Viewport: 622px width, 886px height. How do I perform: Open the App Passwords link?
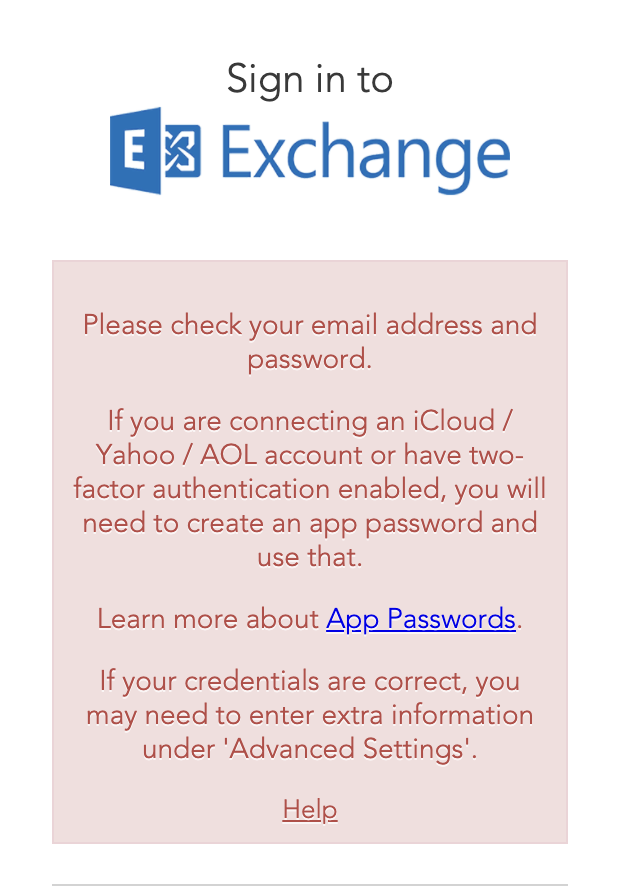(420, 619)
